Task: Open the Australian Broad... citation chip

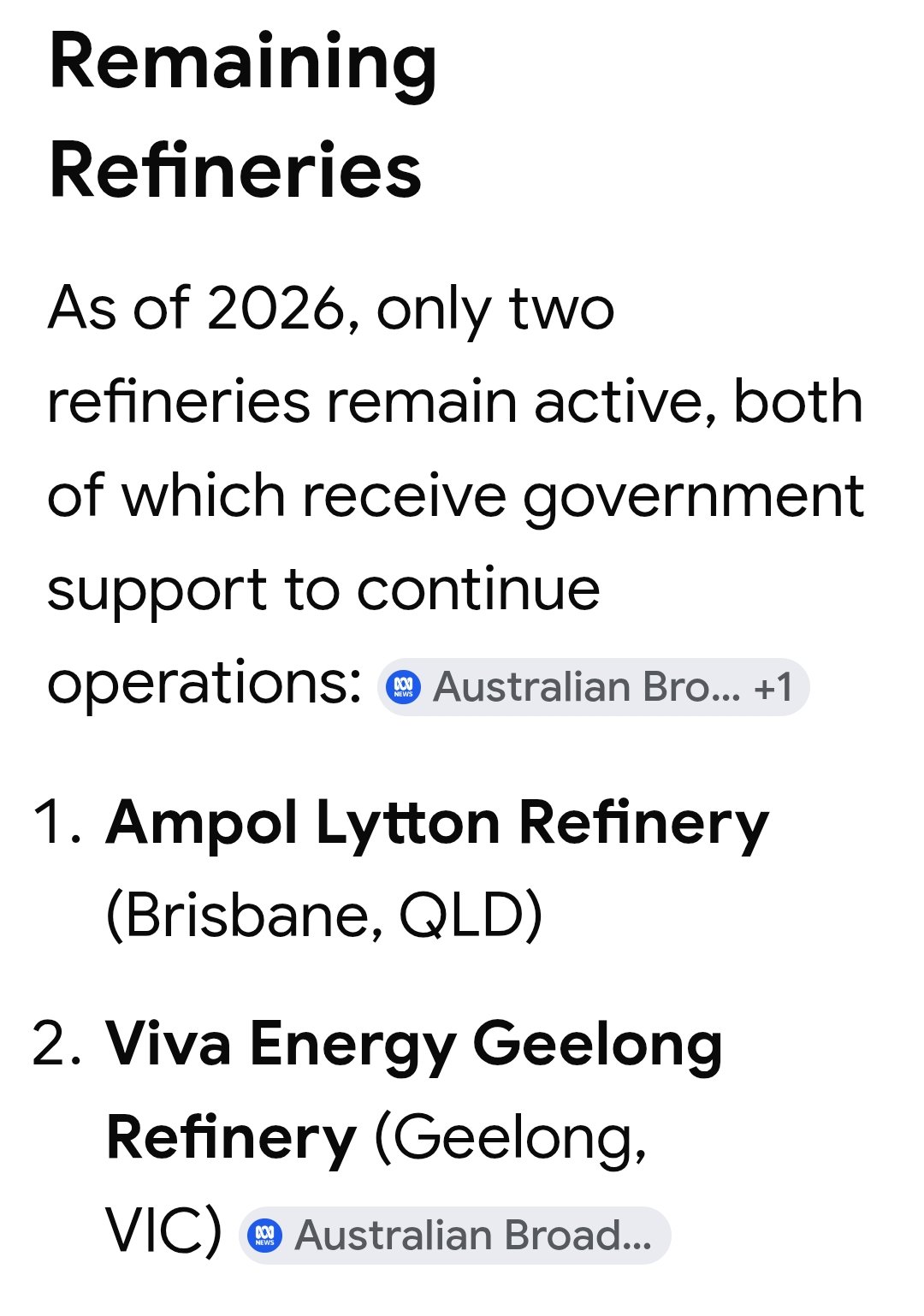Action: (454, 1236)
